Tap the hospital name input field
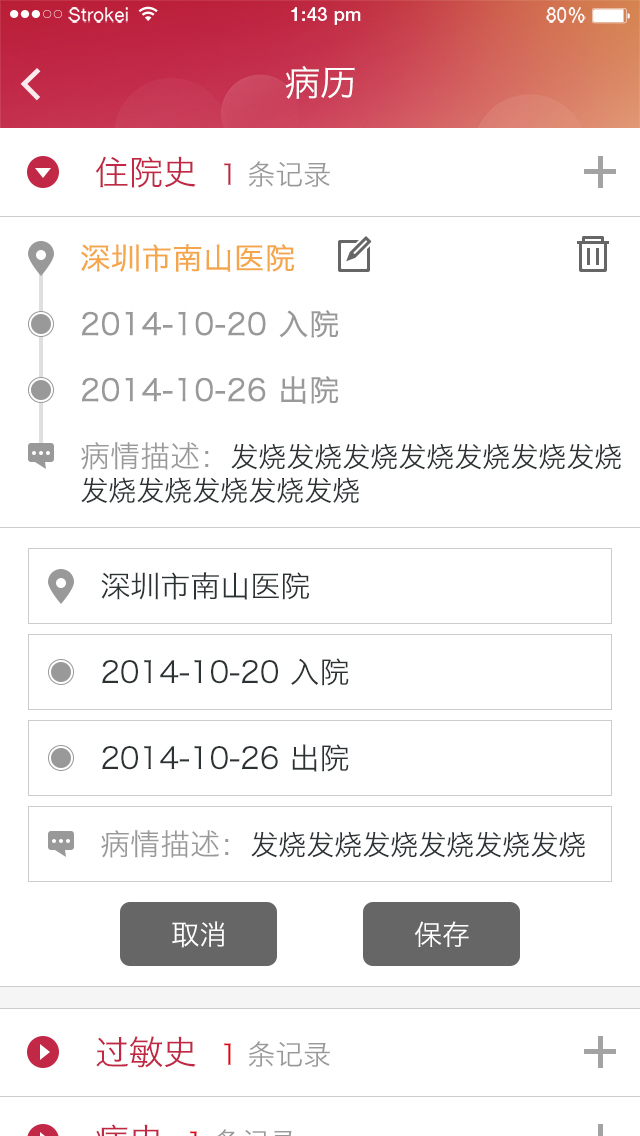Image resolution: width=640 pixels, height=1136 pixels. click(x=320, y=586)
